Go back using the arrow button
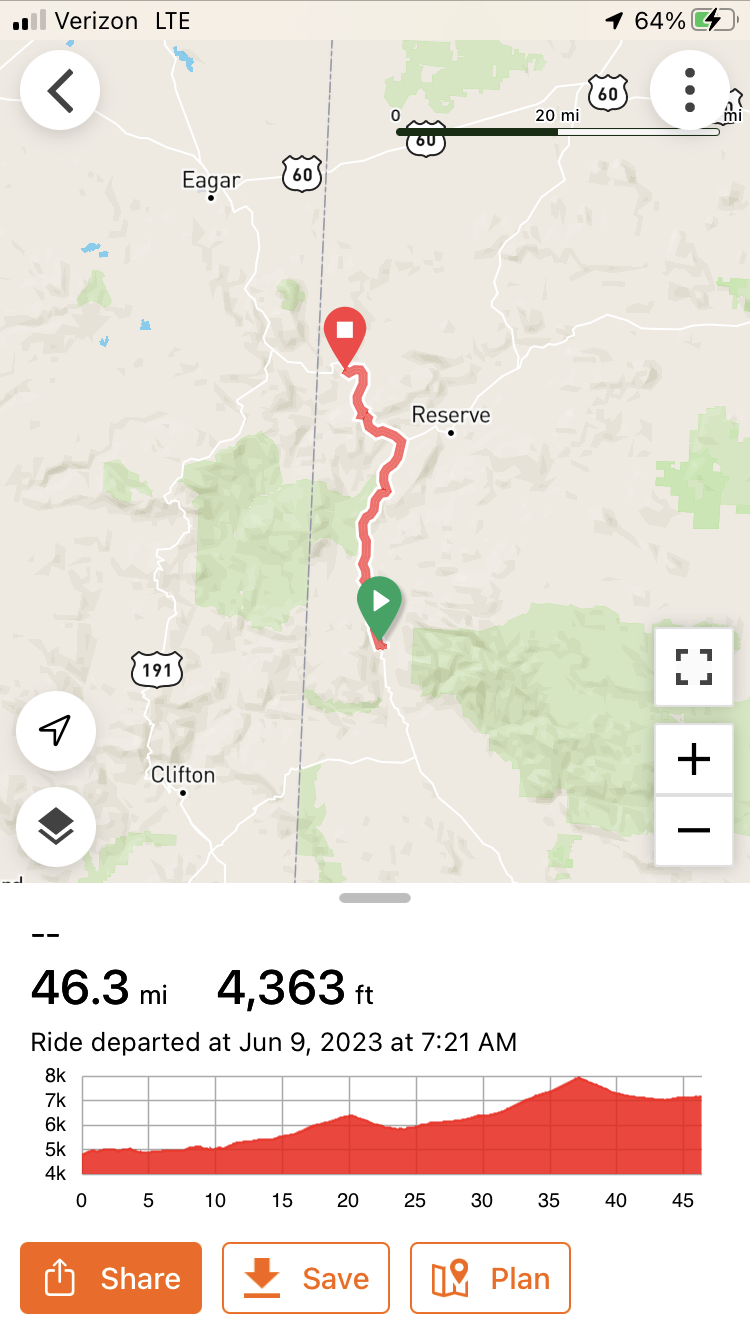 pyautogui.click(x=60, y=91)
